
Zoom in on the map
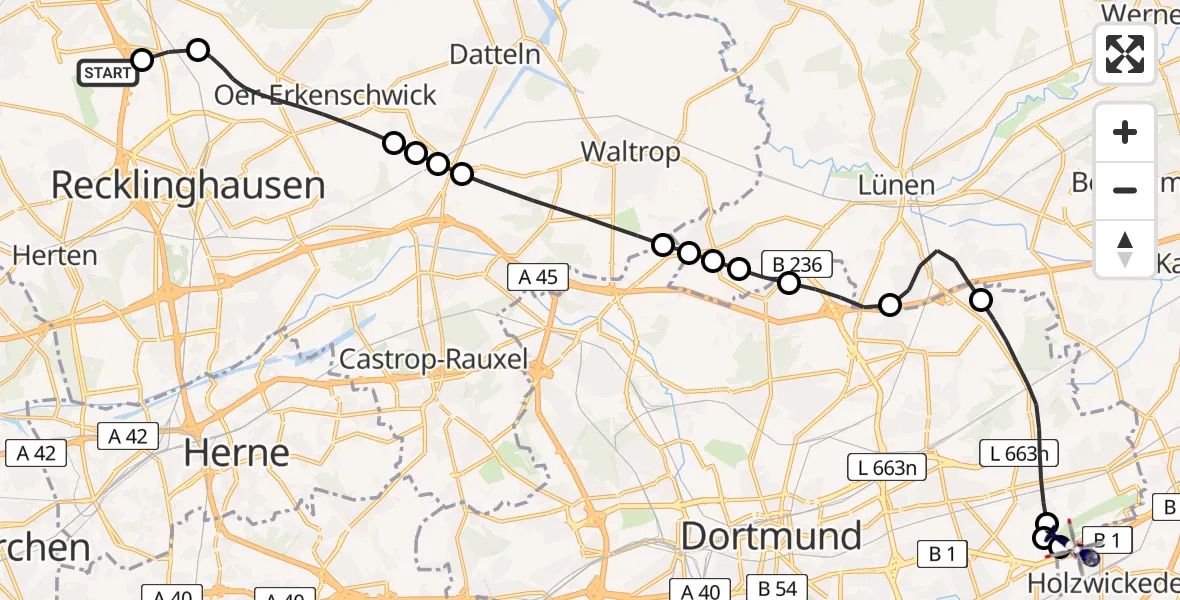point(1125,132)
